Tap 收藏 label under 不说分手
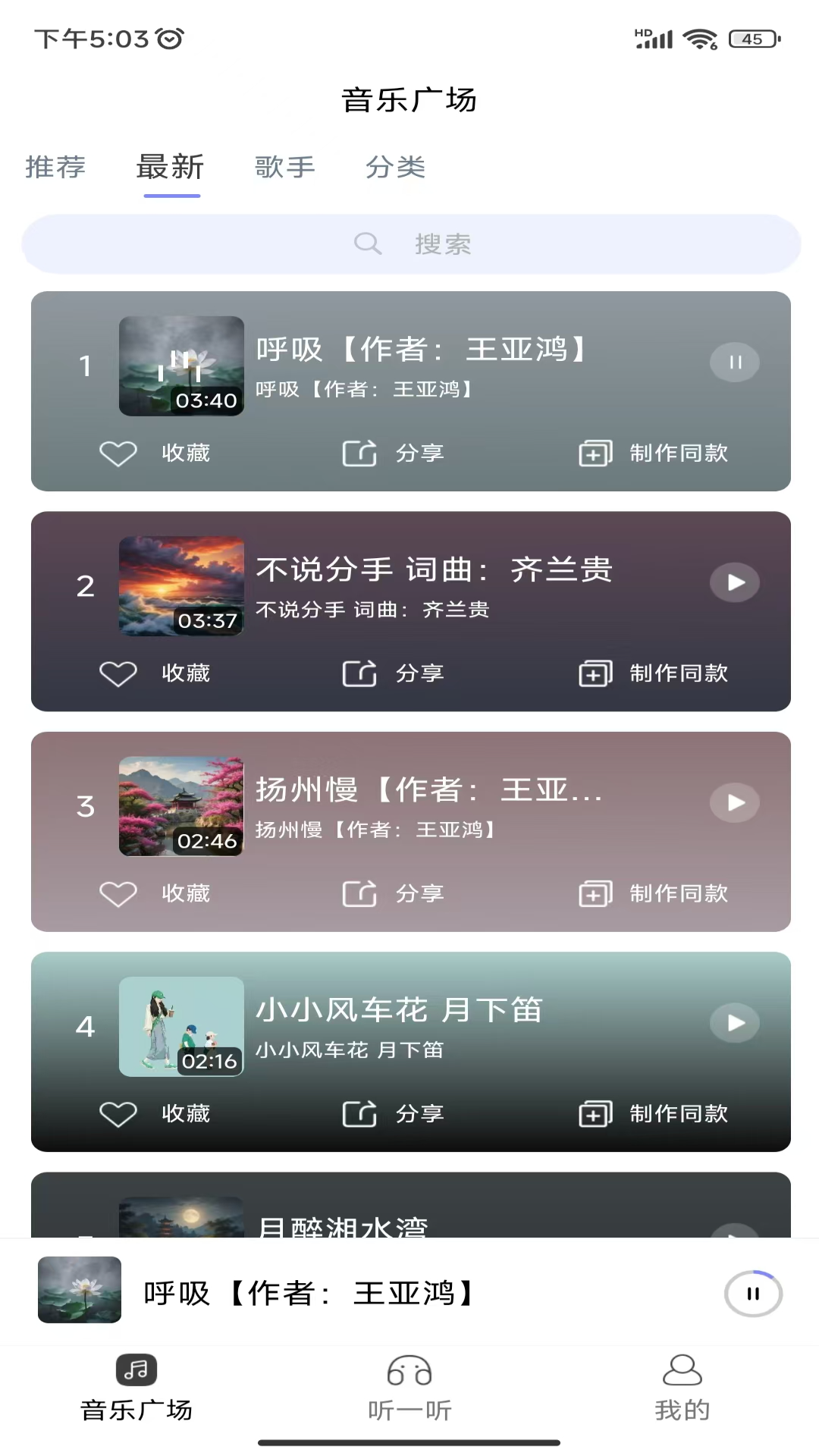The image size is (819, 1456). click(186, 673)
